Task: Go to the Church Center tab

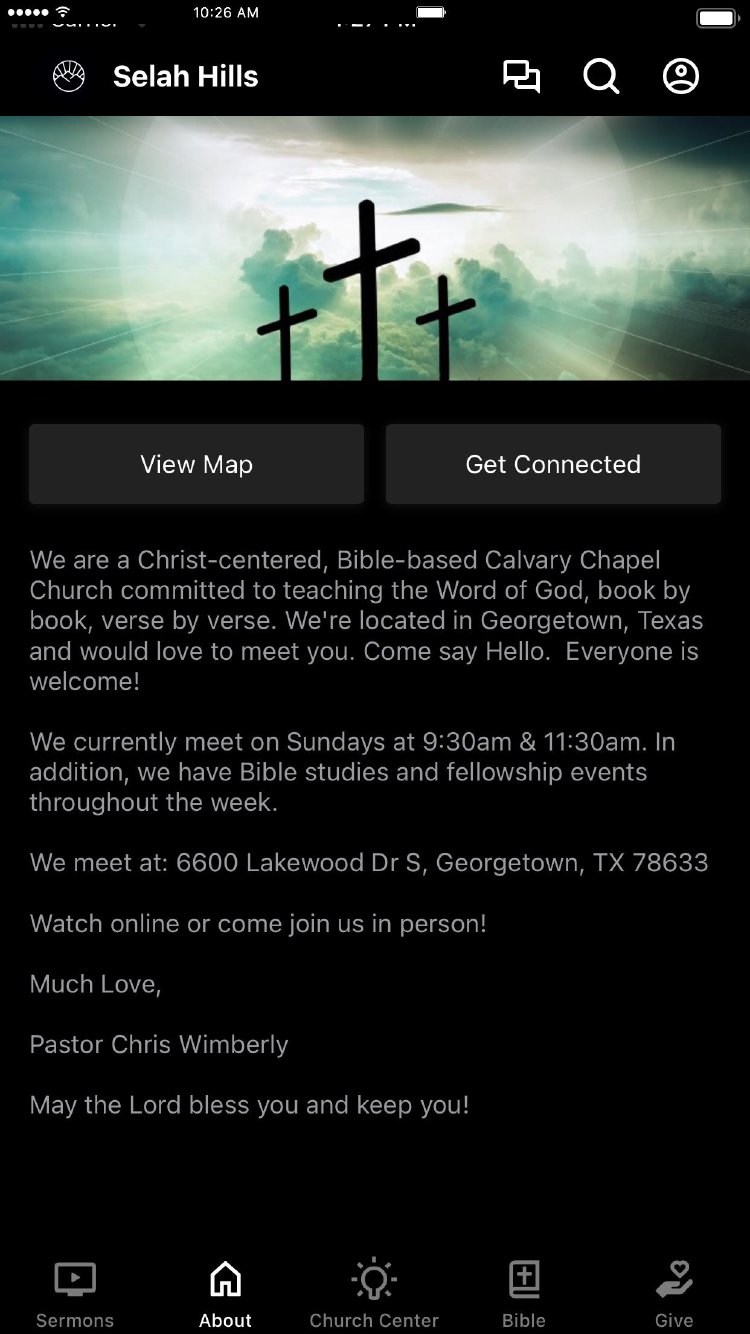Action: pos(374,1293)
